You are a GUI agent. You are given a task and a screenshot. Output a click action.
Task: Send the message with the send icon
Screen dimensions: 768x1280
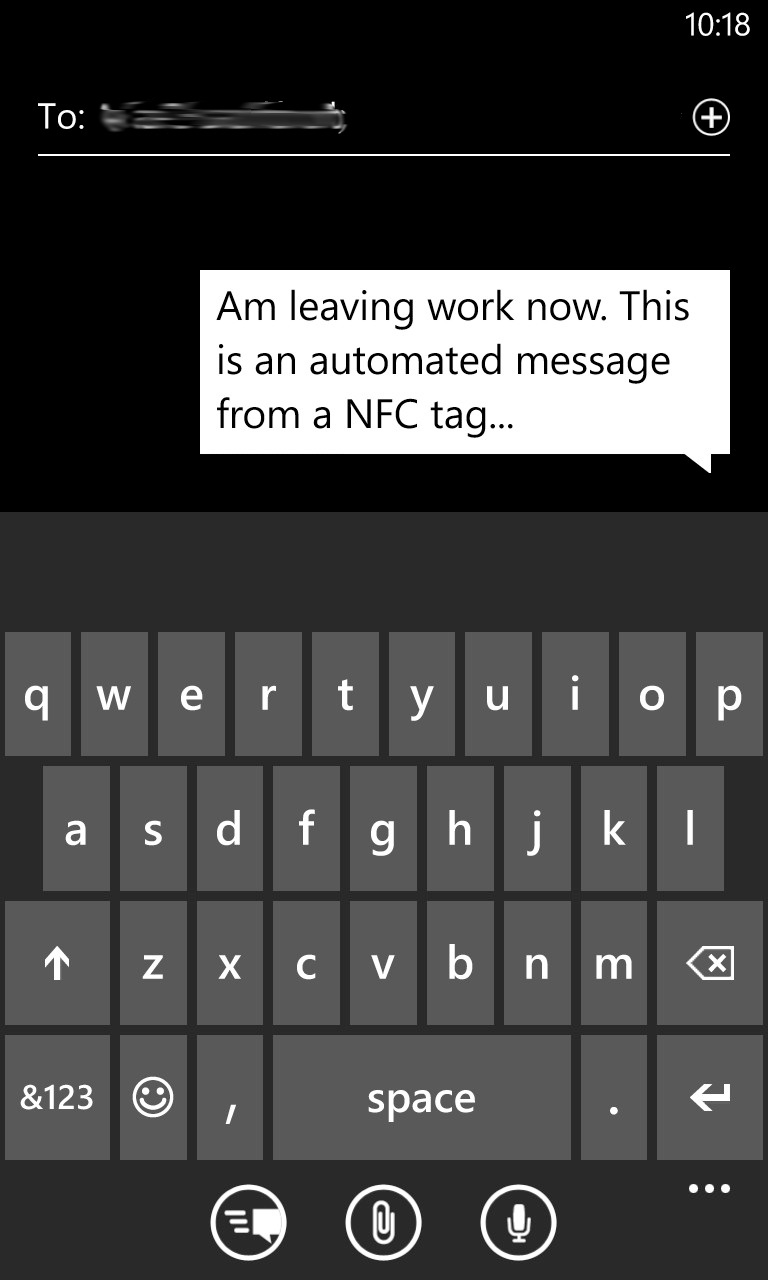[249, 1221]
